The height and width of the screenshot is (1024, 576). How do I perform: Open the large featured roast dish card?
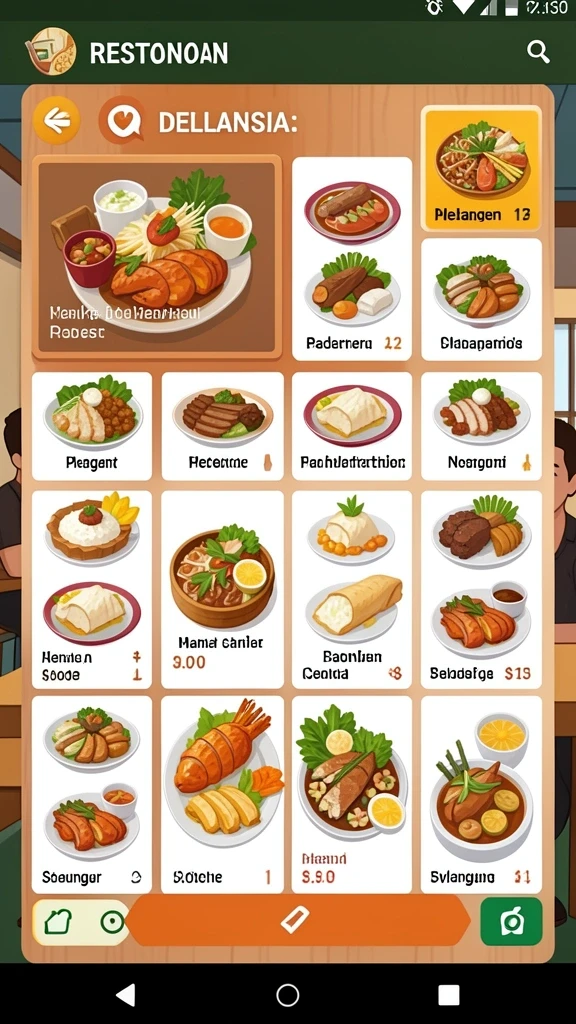tap(157, 257)
